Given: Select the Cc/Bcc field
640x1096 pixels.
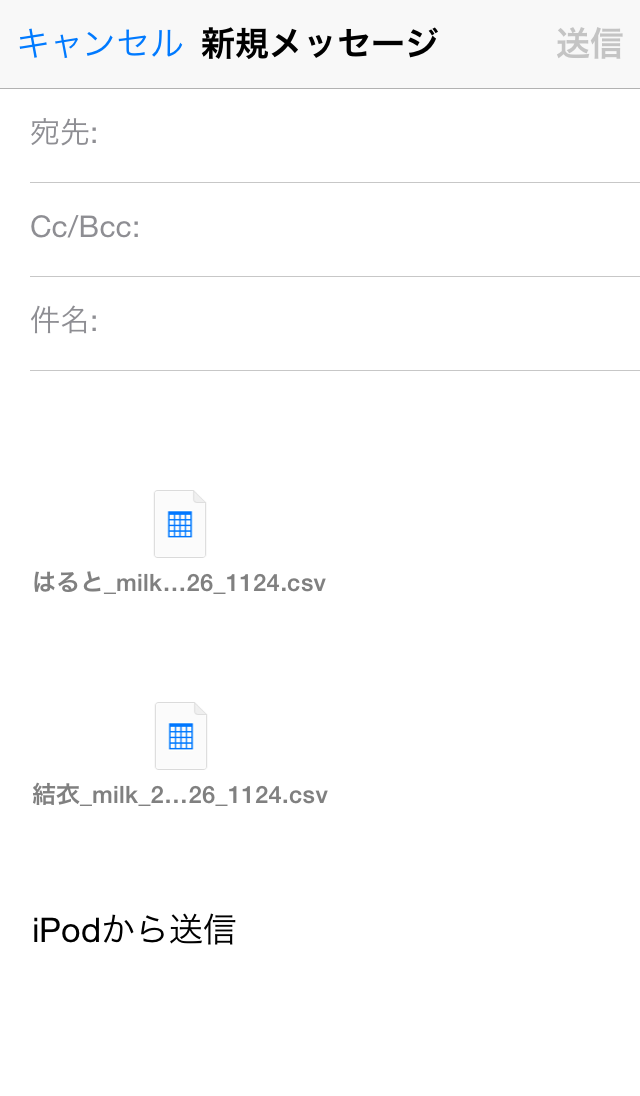Looking at the screenshot, I should point(335,229).
